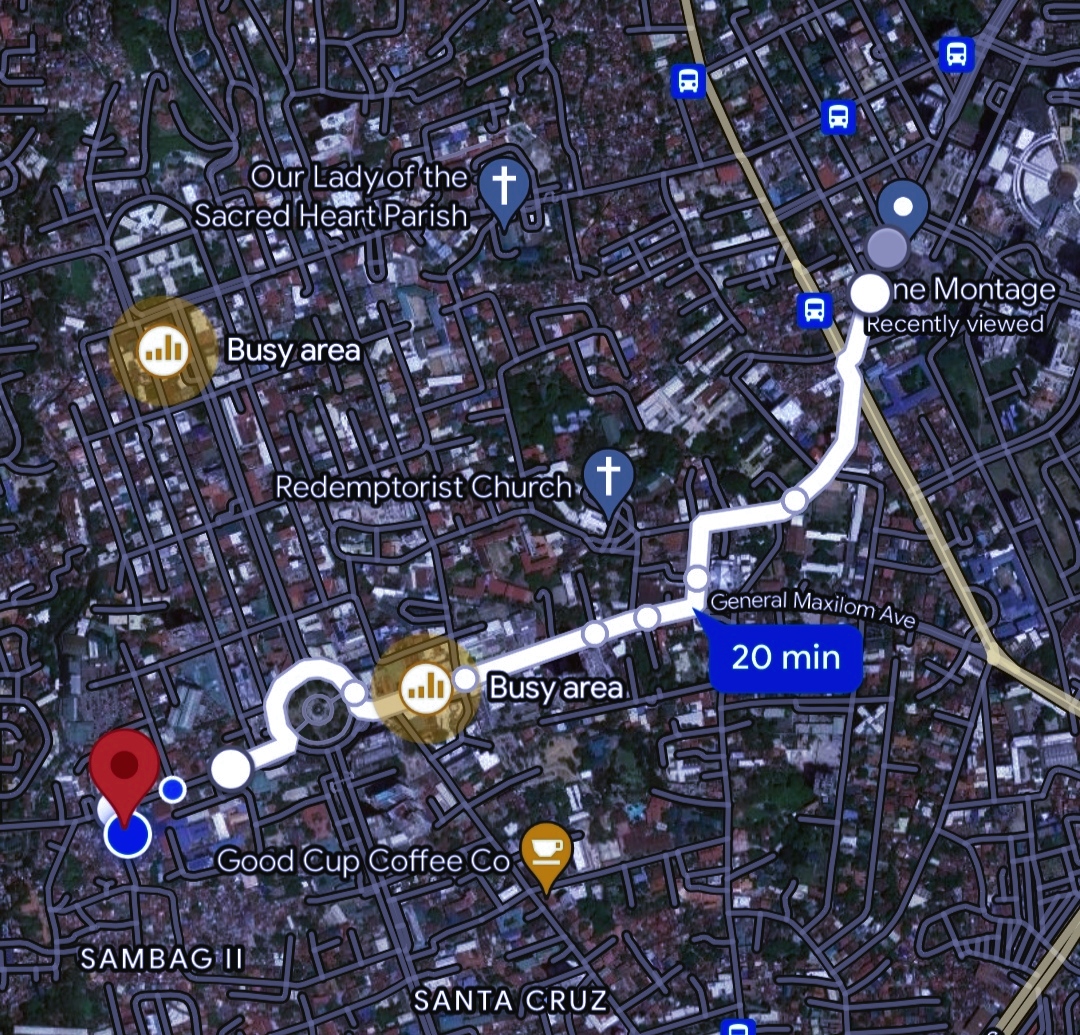Tap the red destination pin near Sambag II
Viewport: 1080px width, 1035px height.
coord(123,769)
